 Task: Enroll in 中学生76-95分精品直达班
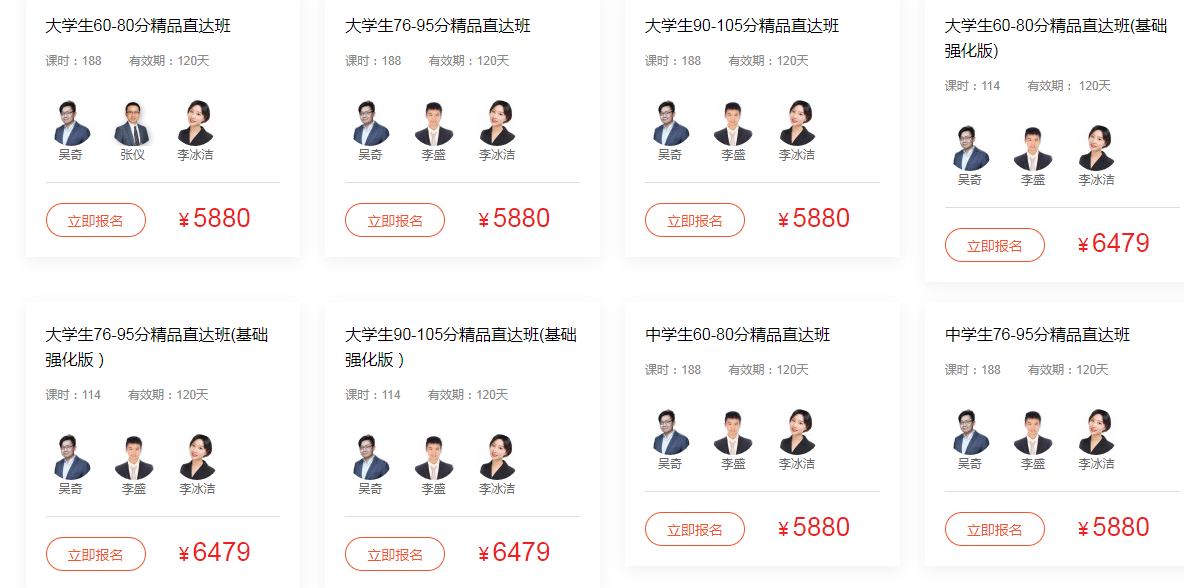pyautogui.click(x=995, y=529)
